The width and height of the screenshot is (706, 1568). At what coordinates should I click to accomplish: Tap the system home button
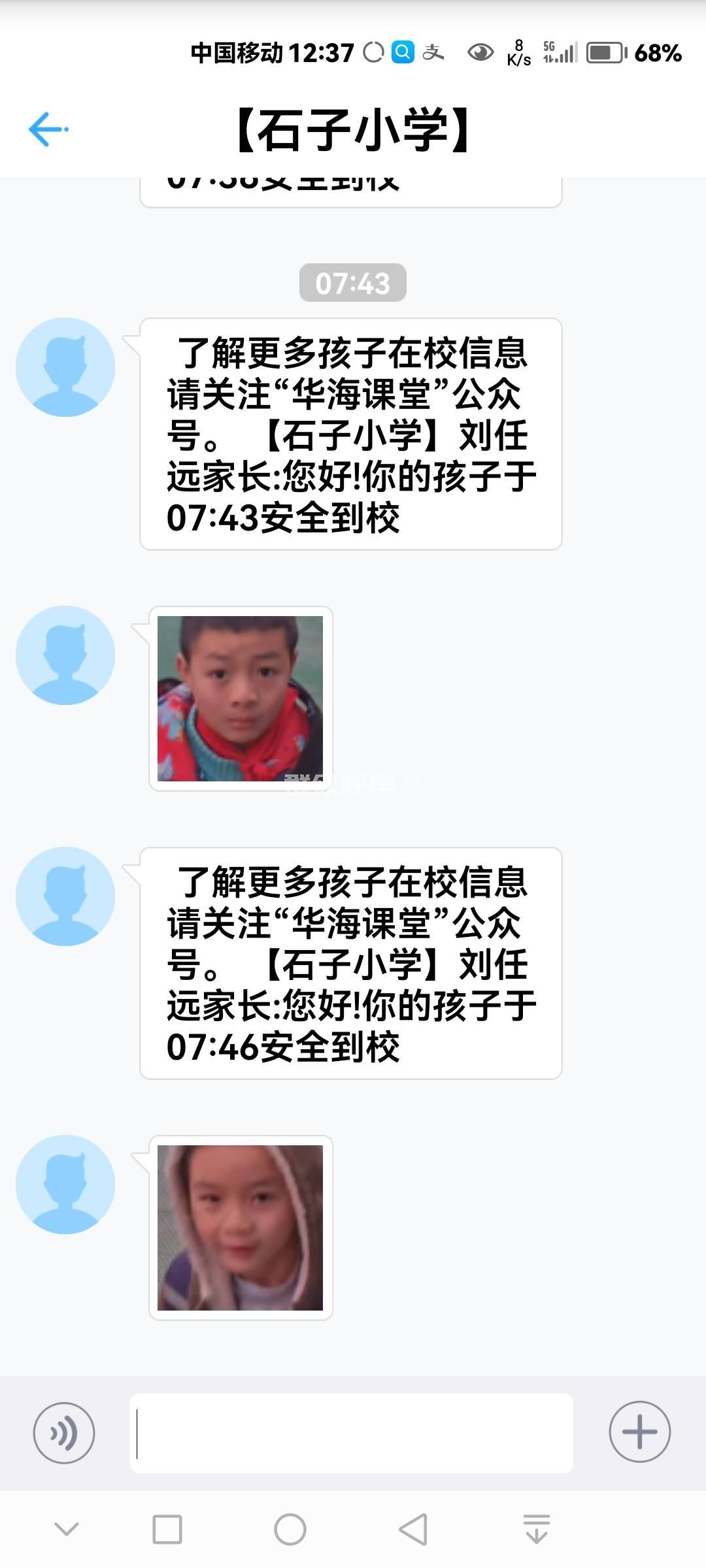[290, 1529]
